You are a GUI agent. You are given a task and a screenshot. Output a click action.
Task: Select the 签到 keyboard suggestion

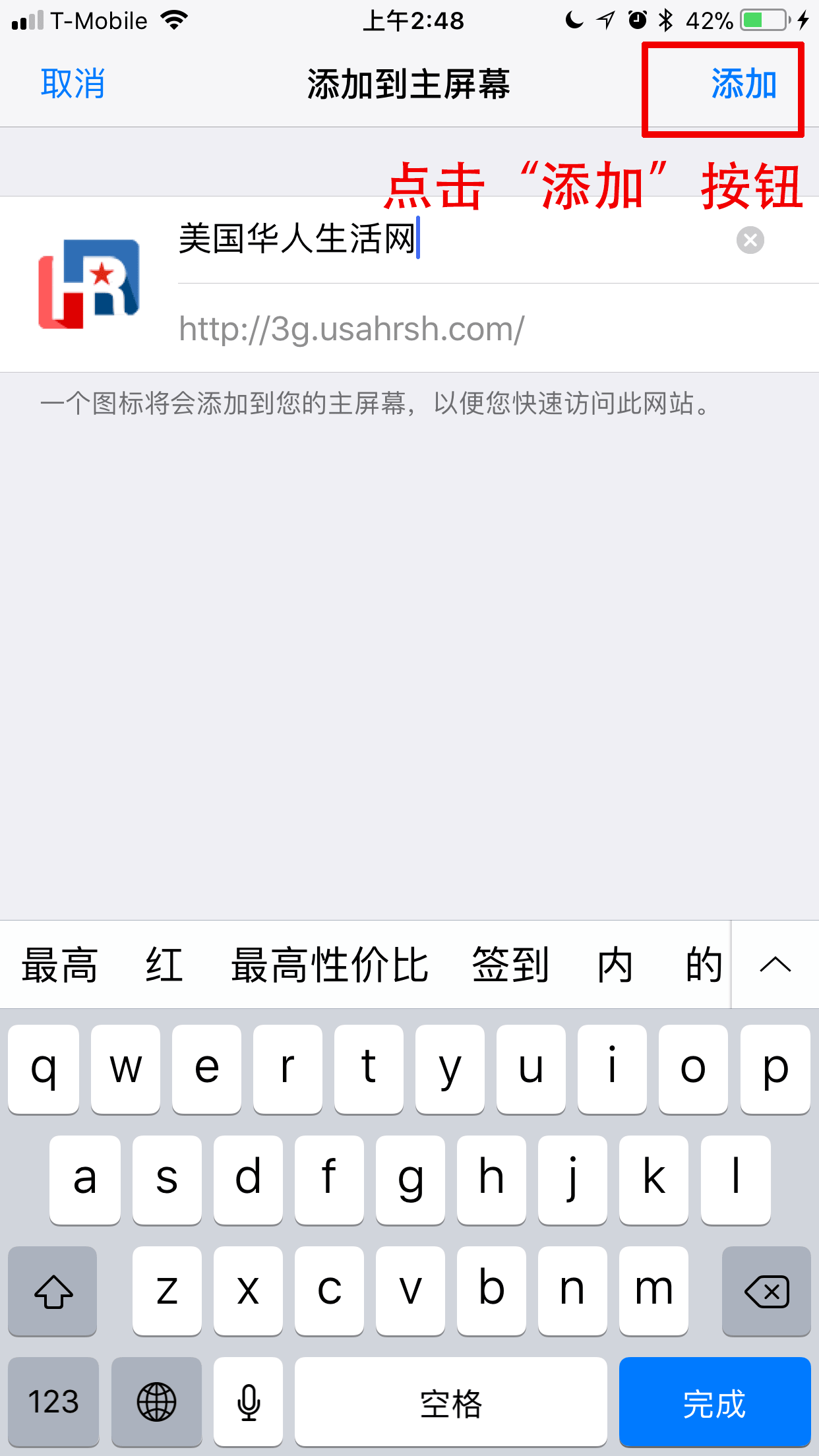[x=510, y=965]
